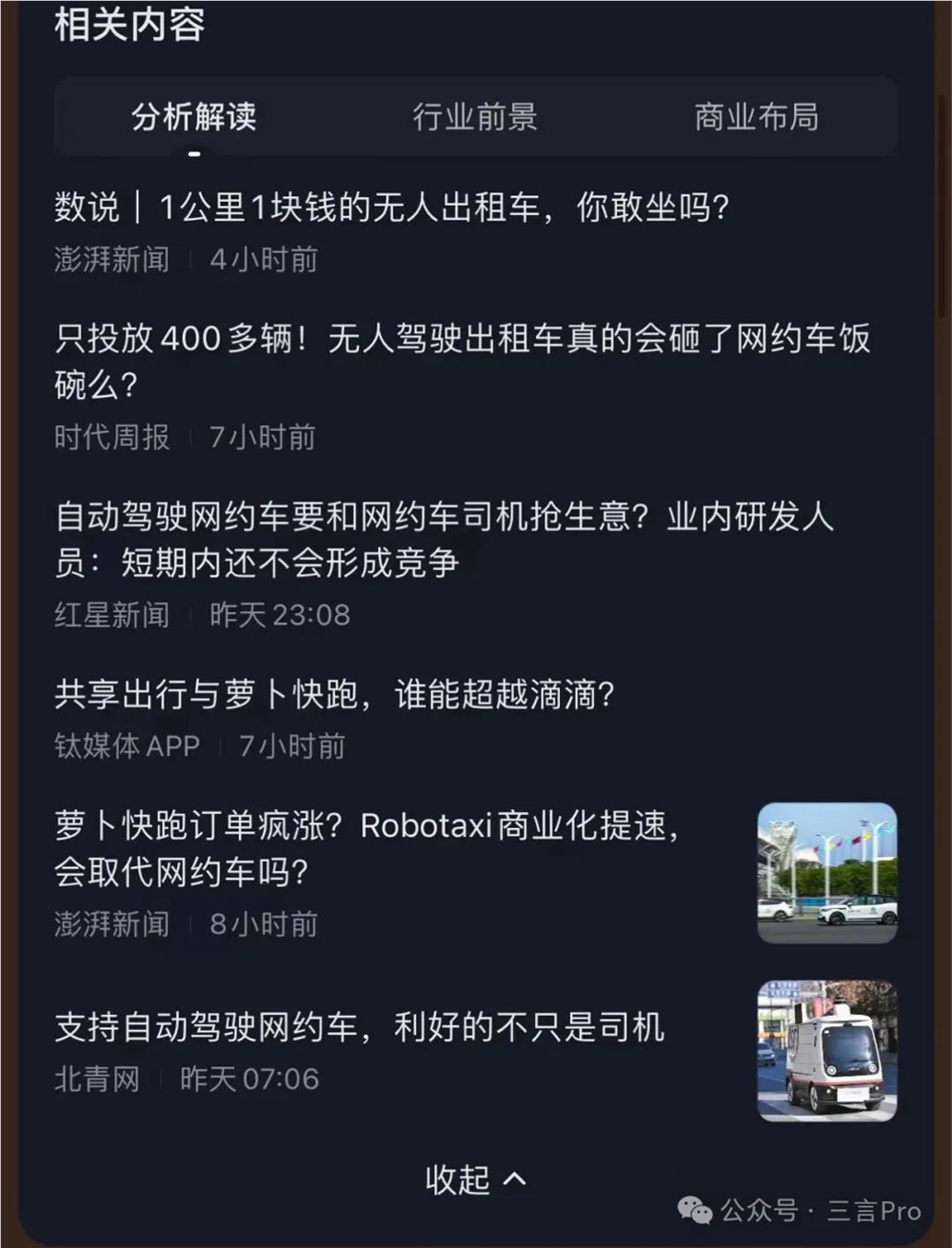This screenshot has height=1248, width=952.
Task: Click the 时代周报 source label
Action: coord(111,437)
